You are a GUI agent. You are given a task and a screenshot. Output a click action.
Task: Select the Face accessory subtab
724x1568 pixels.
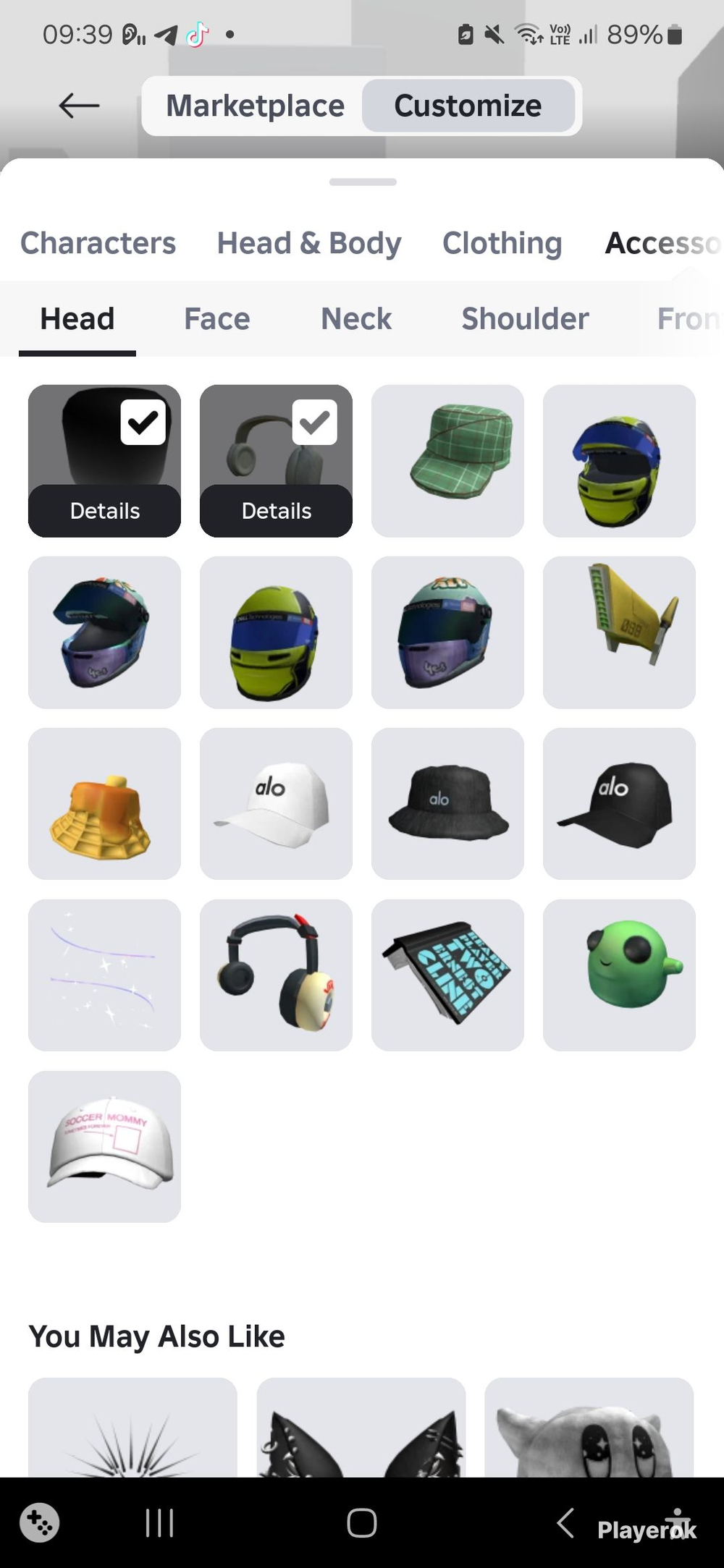tap(216, 319)
